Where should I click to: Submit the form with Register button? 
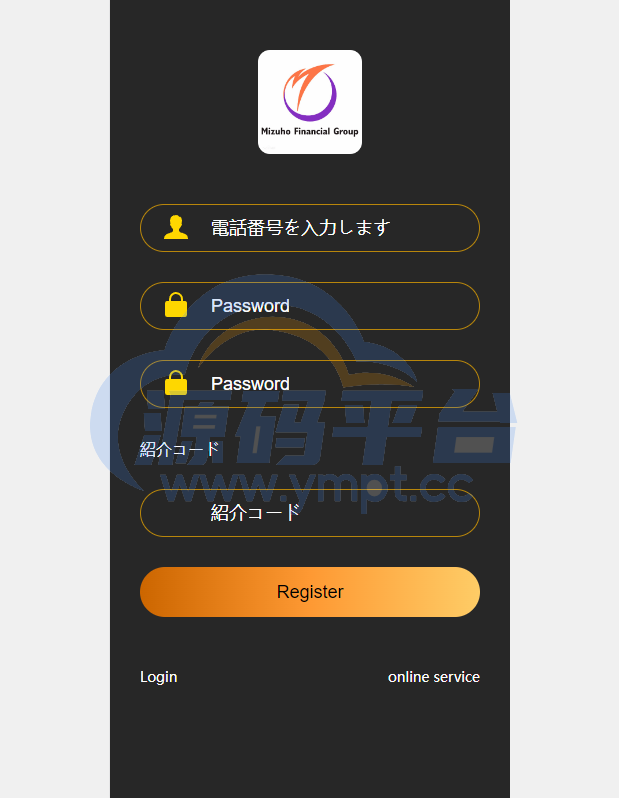(x=310, y=592)
